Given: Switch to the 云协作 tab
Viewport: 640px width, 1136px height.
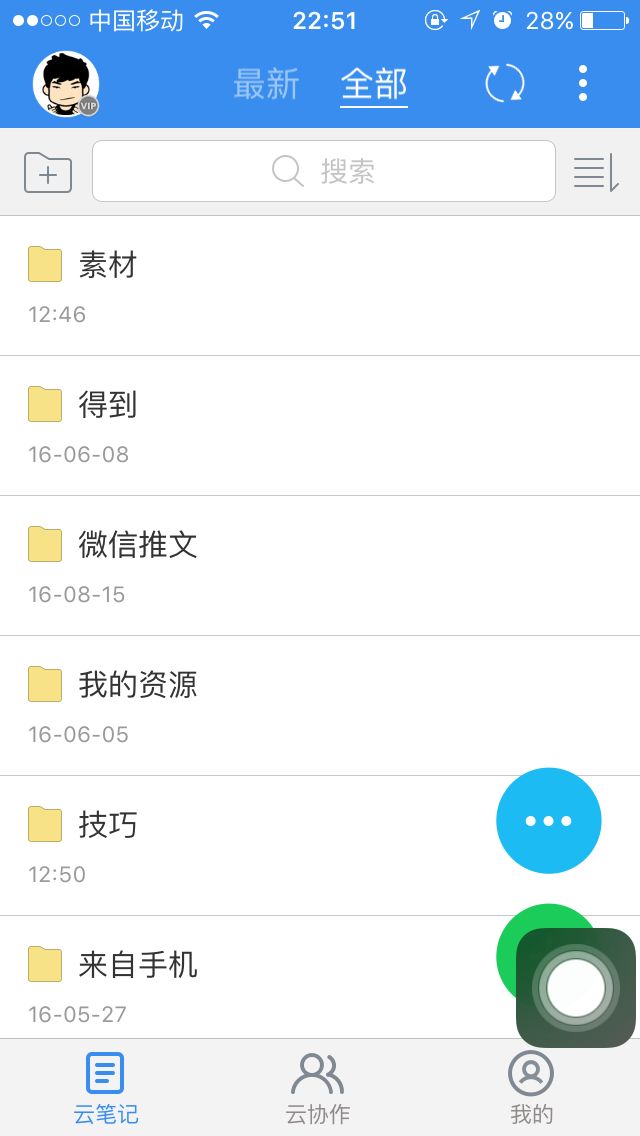Looking at the screenshot, I should [317, 1088].
